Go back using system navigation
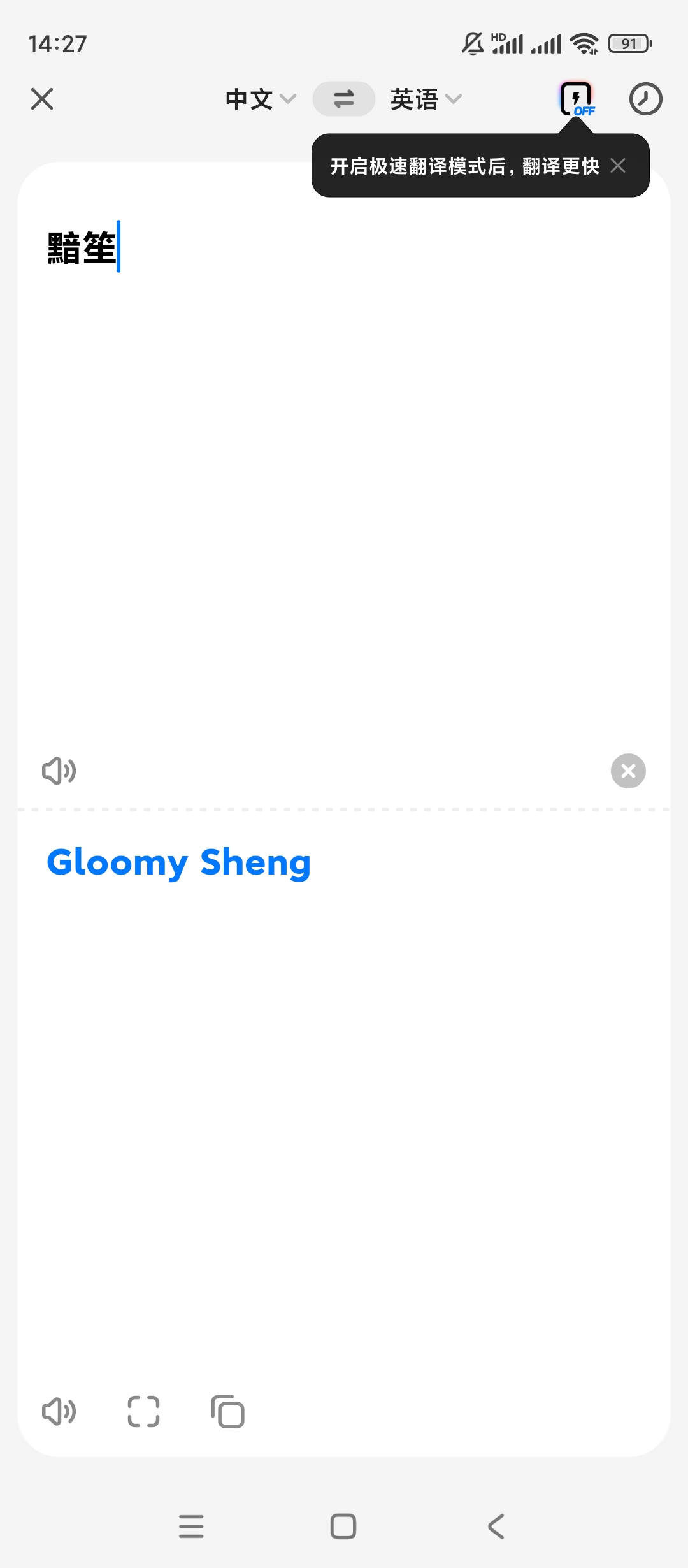Image resolution: width=688 pixels, height=1568 pixels. pos(496,1527)
